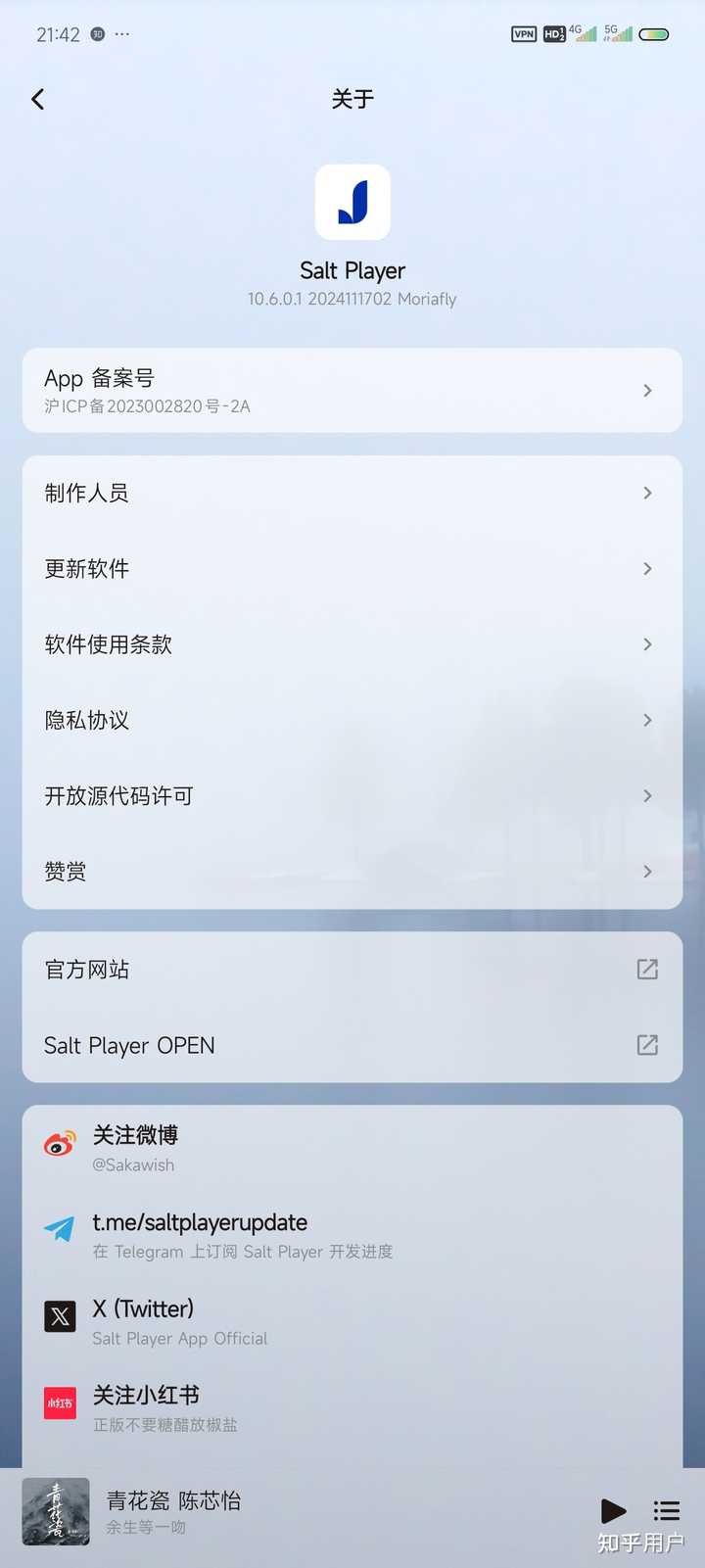Open the playback queue list icon
Viewport: 705px width, 1568px height.
point(667,1511)
